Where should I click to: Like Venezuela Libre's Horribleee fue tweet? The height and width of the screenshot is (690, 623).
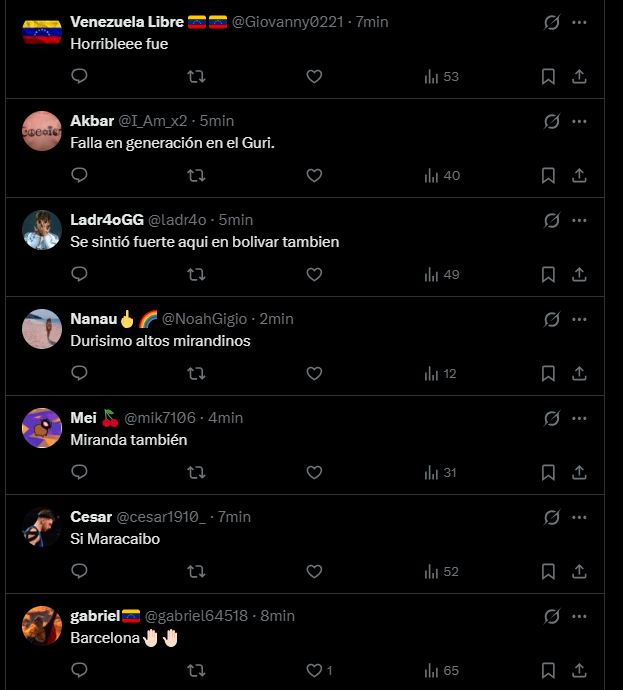(314, 76)
